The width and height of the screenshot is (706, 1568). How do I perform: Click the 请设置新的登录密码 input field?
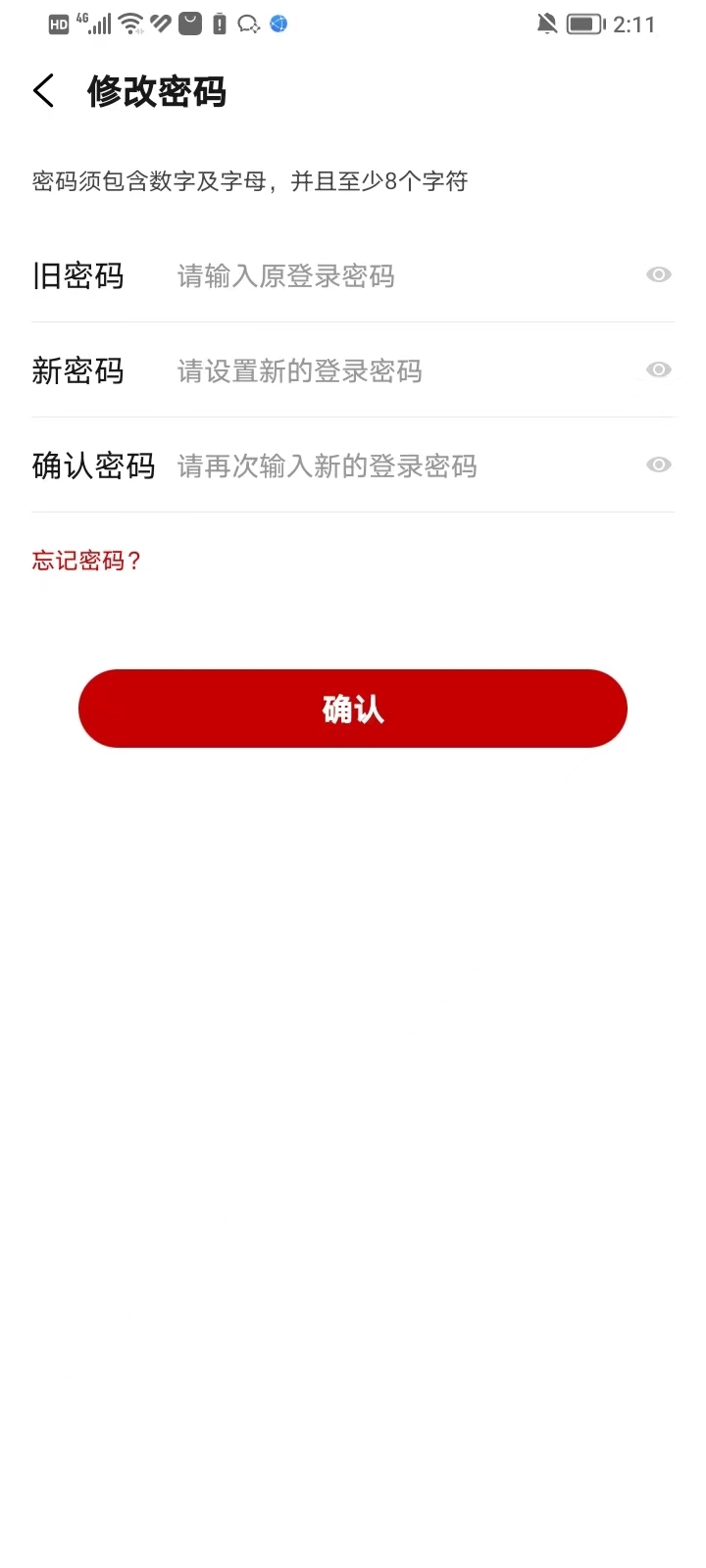pyautogui.click(x=373, y=371)
